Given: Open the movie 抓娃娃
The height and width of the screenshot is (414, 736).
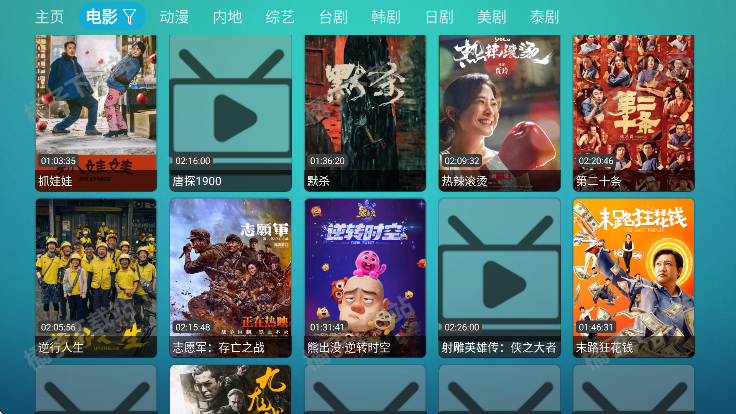Looking at the screenshot, I should [x=96, y=110].
